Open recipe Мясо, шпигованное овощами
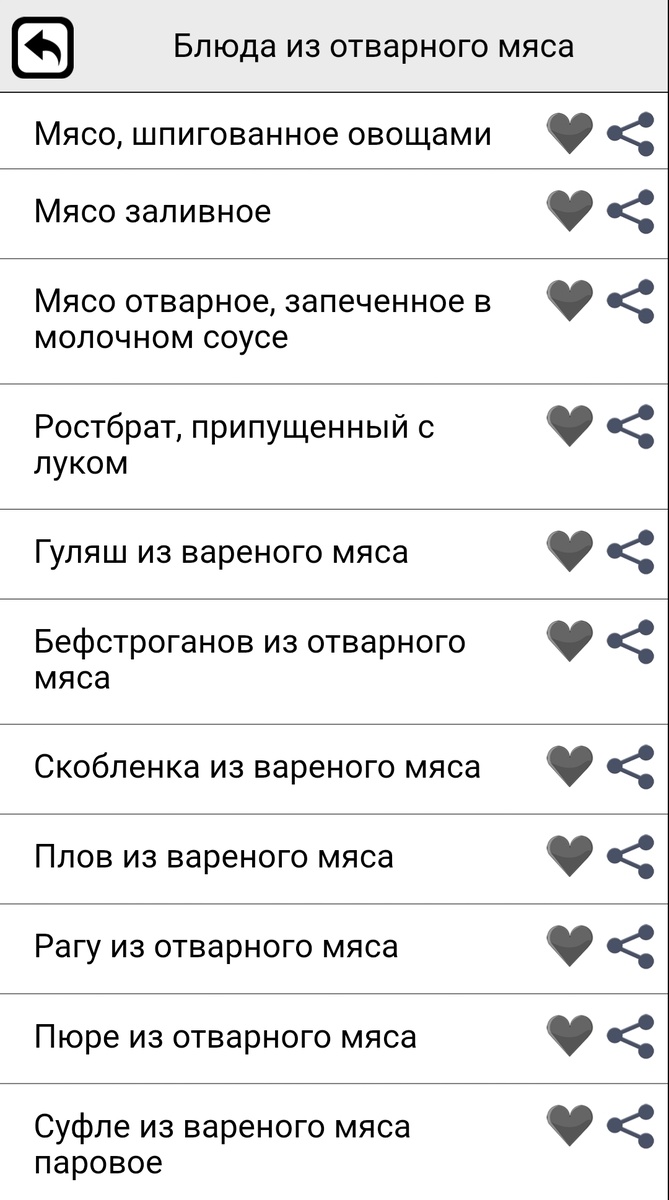Viewport: 669px width, 1200px height. (262, 133)
